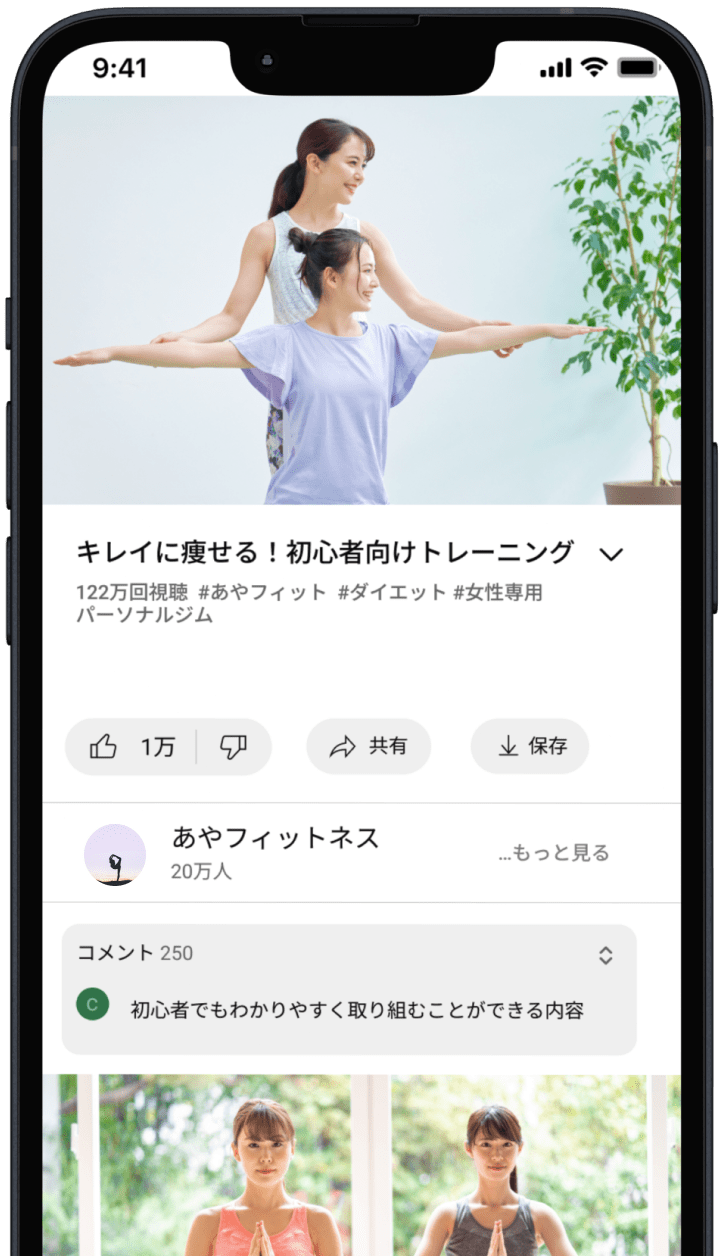The height and width of the screenshot is (1256, 722).
Task: Expand the video description chevron
Action: 611,554
